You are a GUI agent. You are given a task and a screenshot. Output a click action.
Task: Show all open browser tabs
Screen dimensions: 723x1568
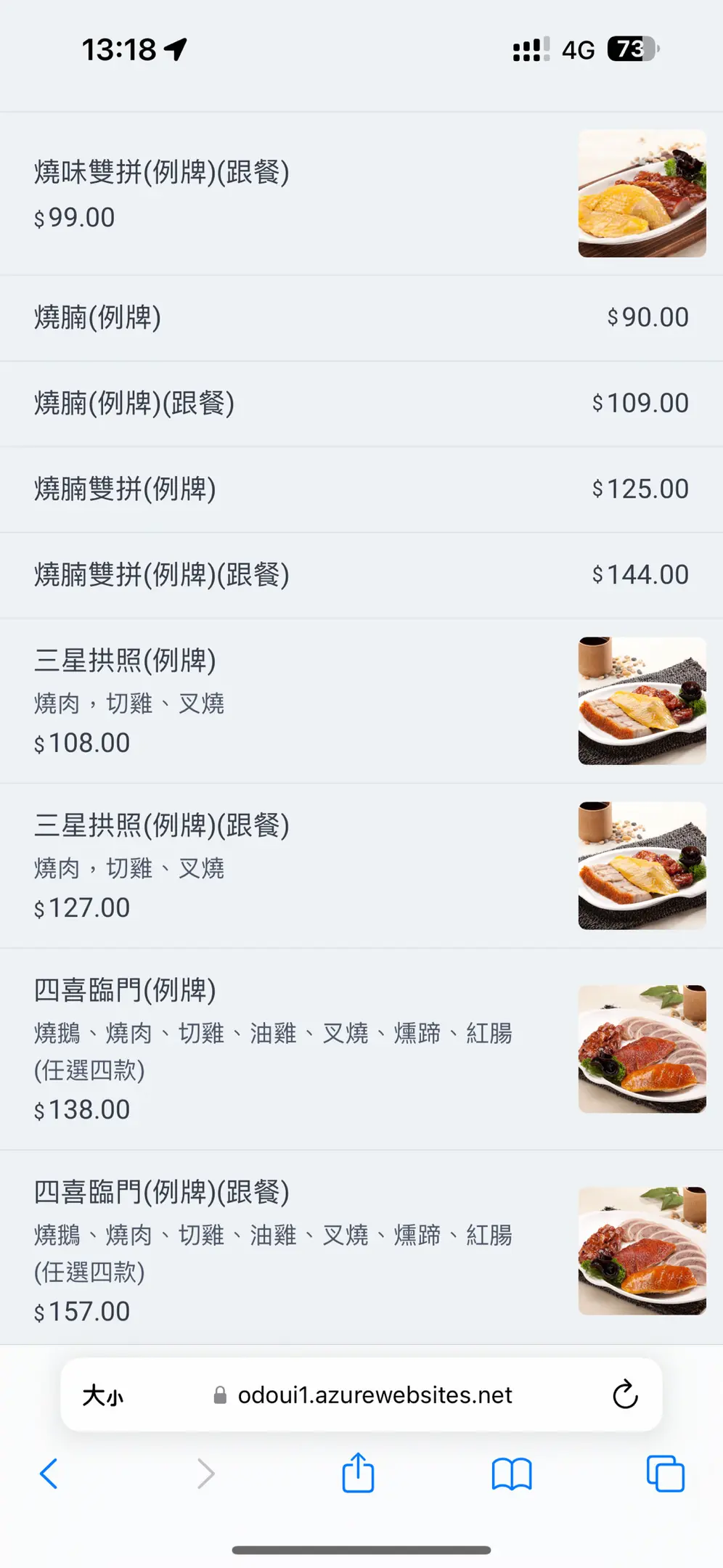tap(665, 1474)
